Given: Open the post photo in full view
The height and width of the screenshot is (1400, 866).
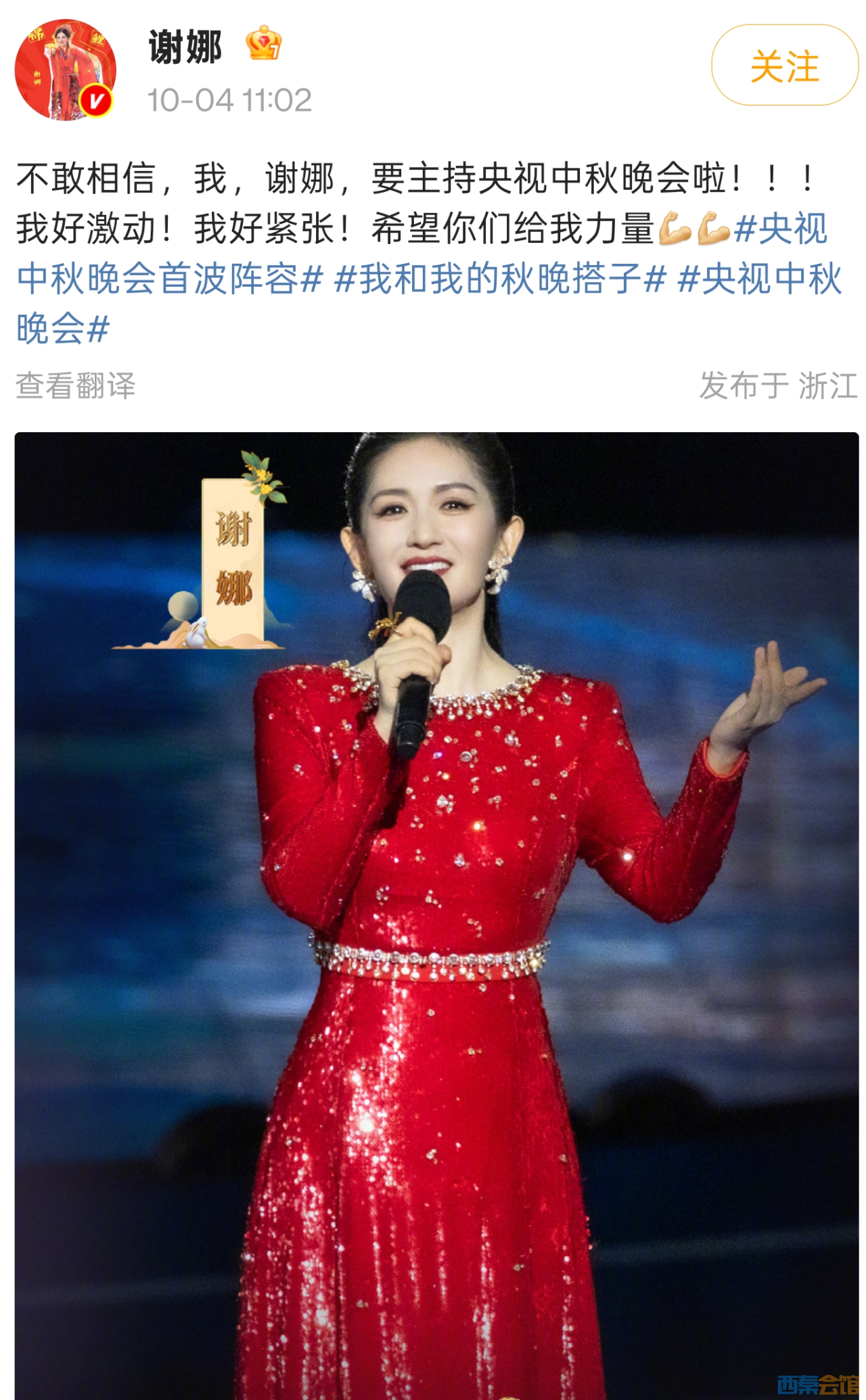Looking at the screenshot, I should point(436,913).
